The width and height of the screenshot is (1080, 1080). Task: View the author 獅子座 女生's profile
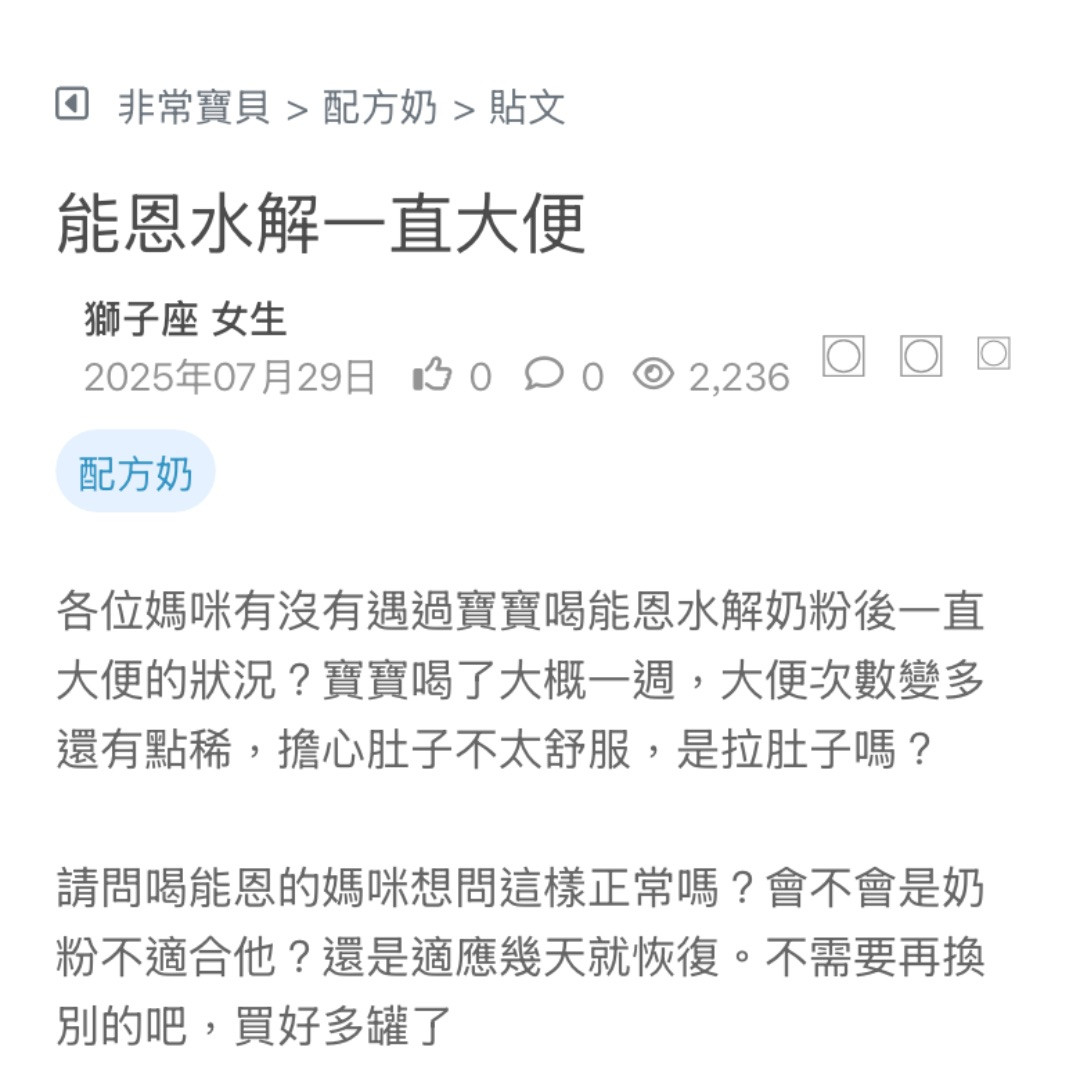coord(185,320)
